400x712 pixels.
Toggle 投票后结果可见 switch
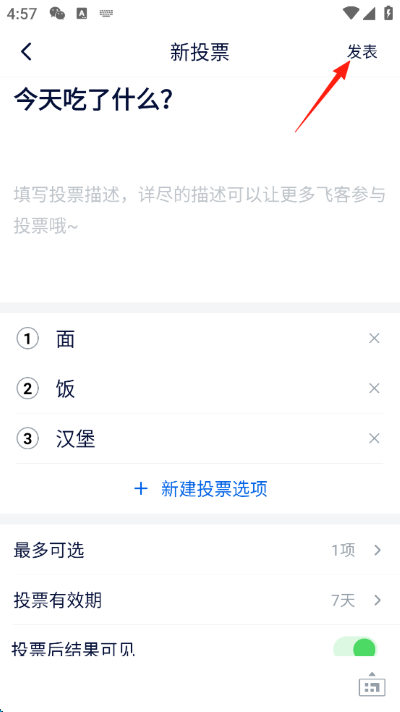(x=356, y=647)
